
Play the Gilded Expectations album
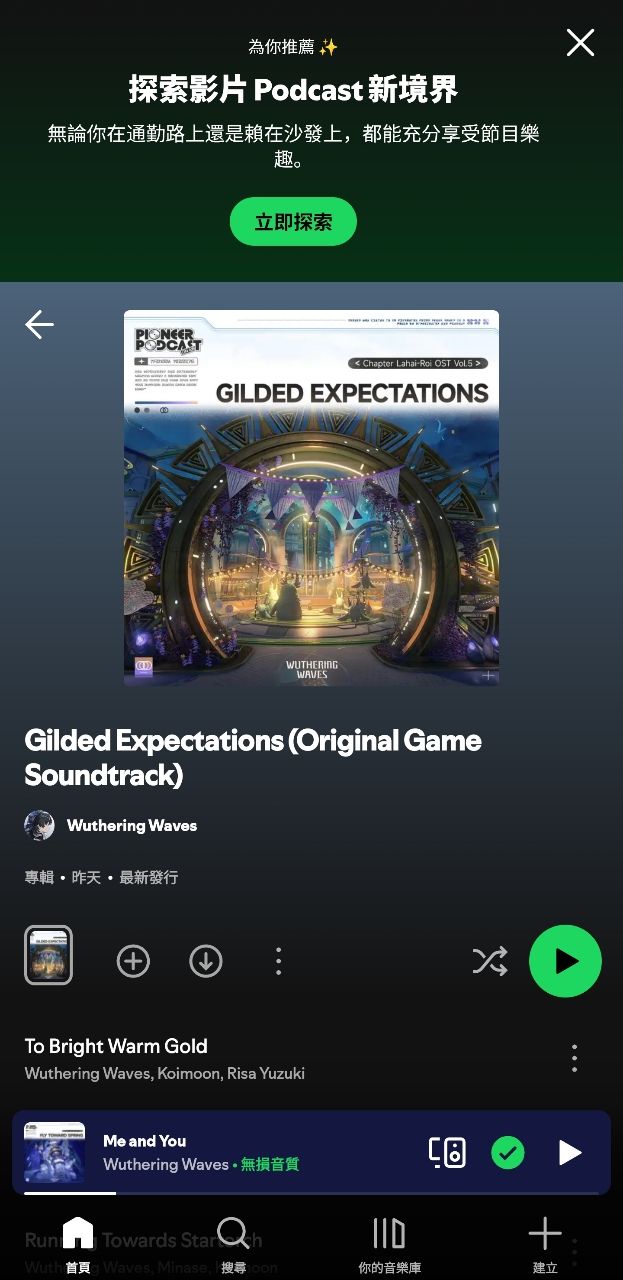(x=565, y=961)
